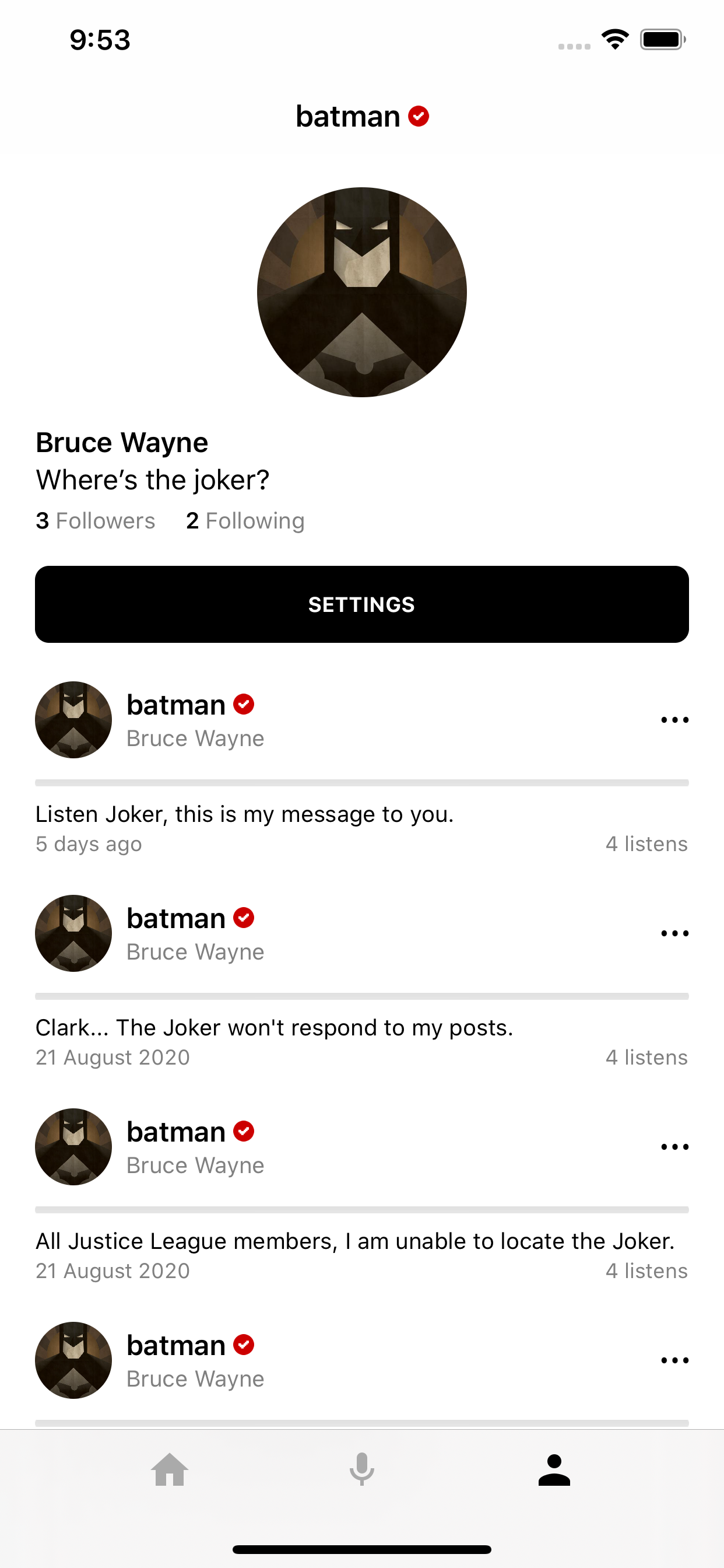This screenshot has height=1568, width=724.
Task: View the Following list
Action: [245, 521]
